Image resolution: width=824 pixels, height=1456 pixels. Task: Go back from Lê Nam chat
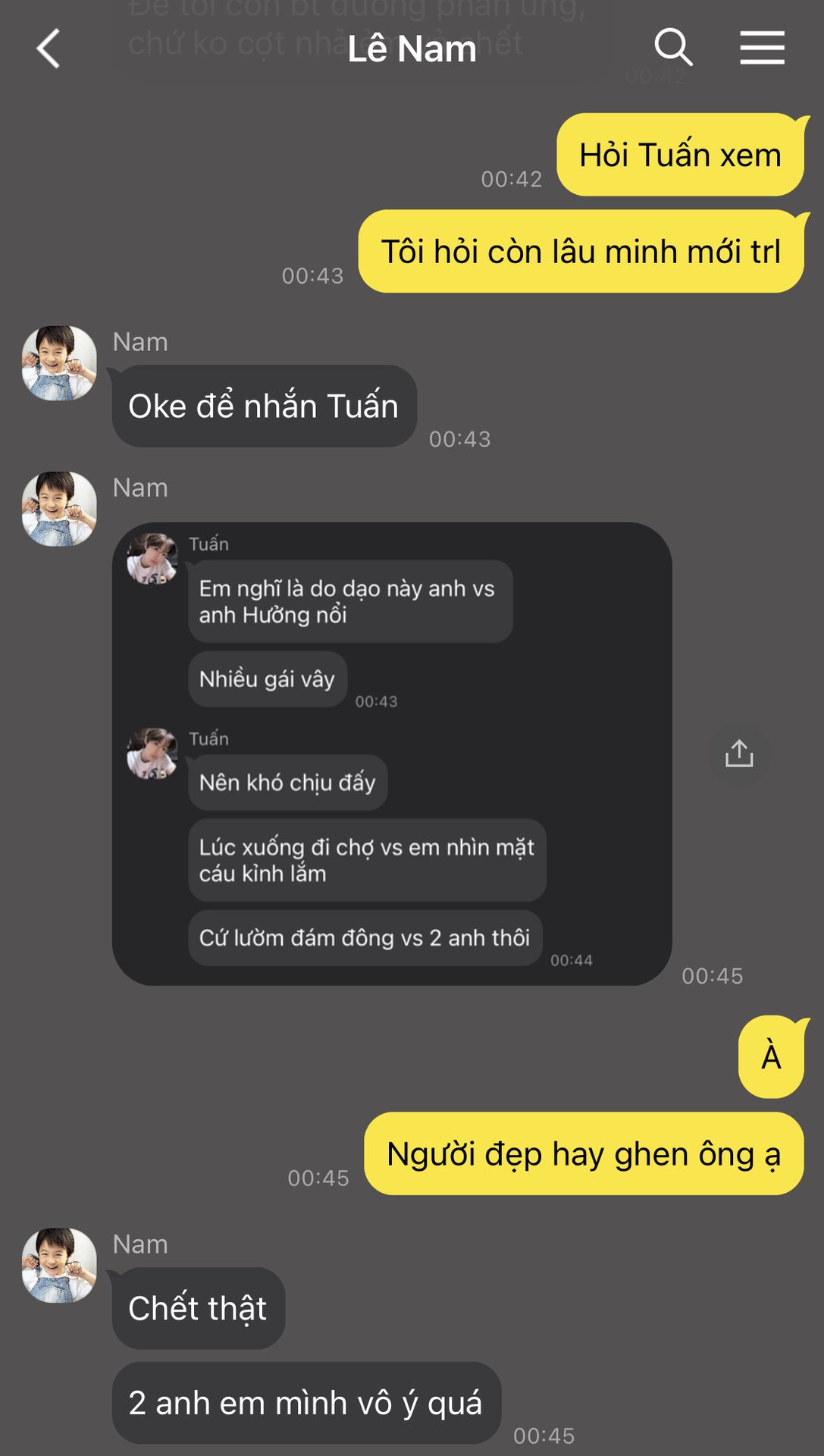[x=49, y=49]
